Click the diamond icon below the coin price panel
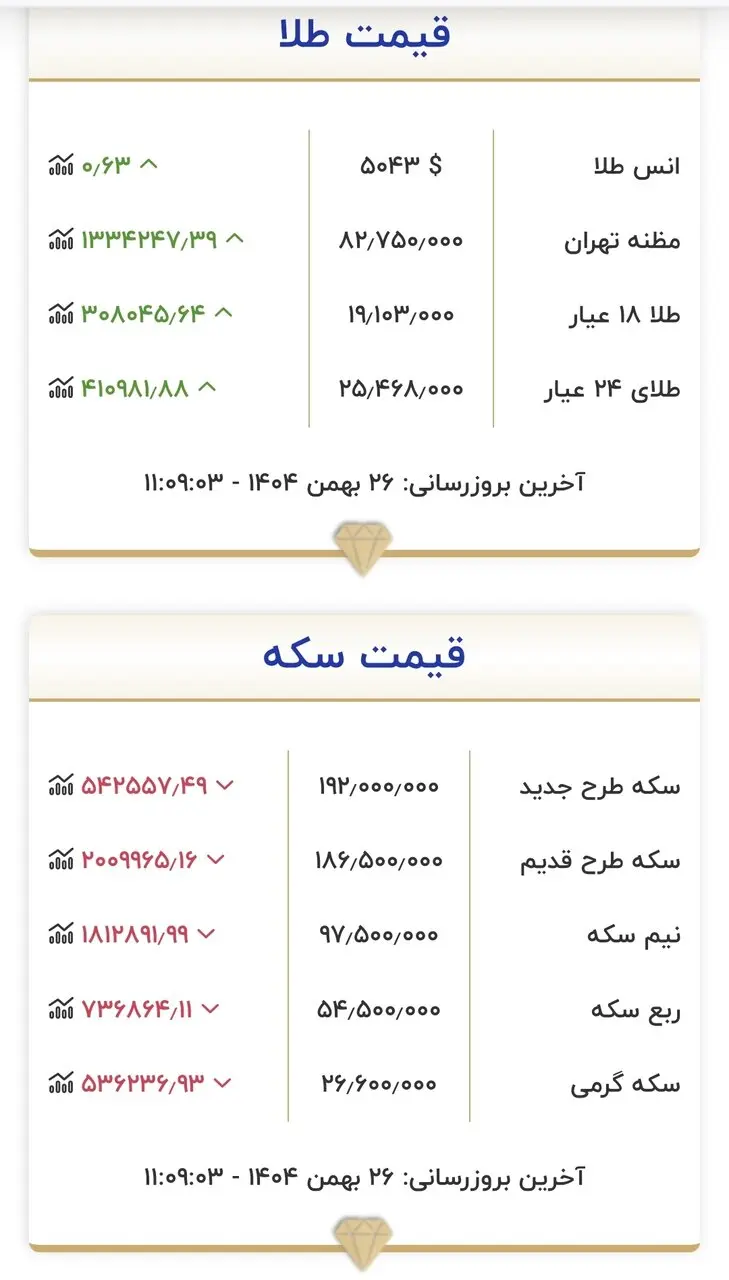The height and width of the screenshot is (1280, 729). point(364,1238)
